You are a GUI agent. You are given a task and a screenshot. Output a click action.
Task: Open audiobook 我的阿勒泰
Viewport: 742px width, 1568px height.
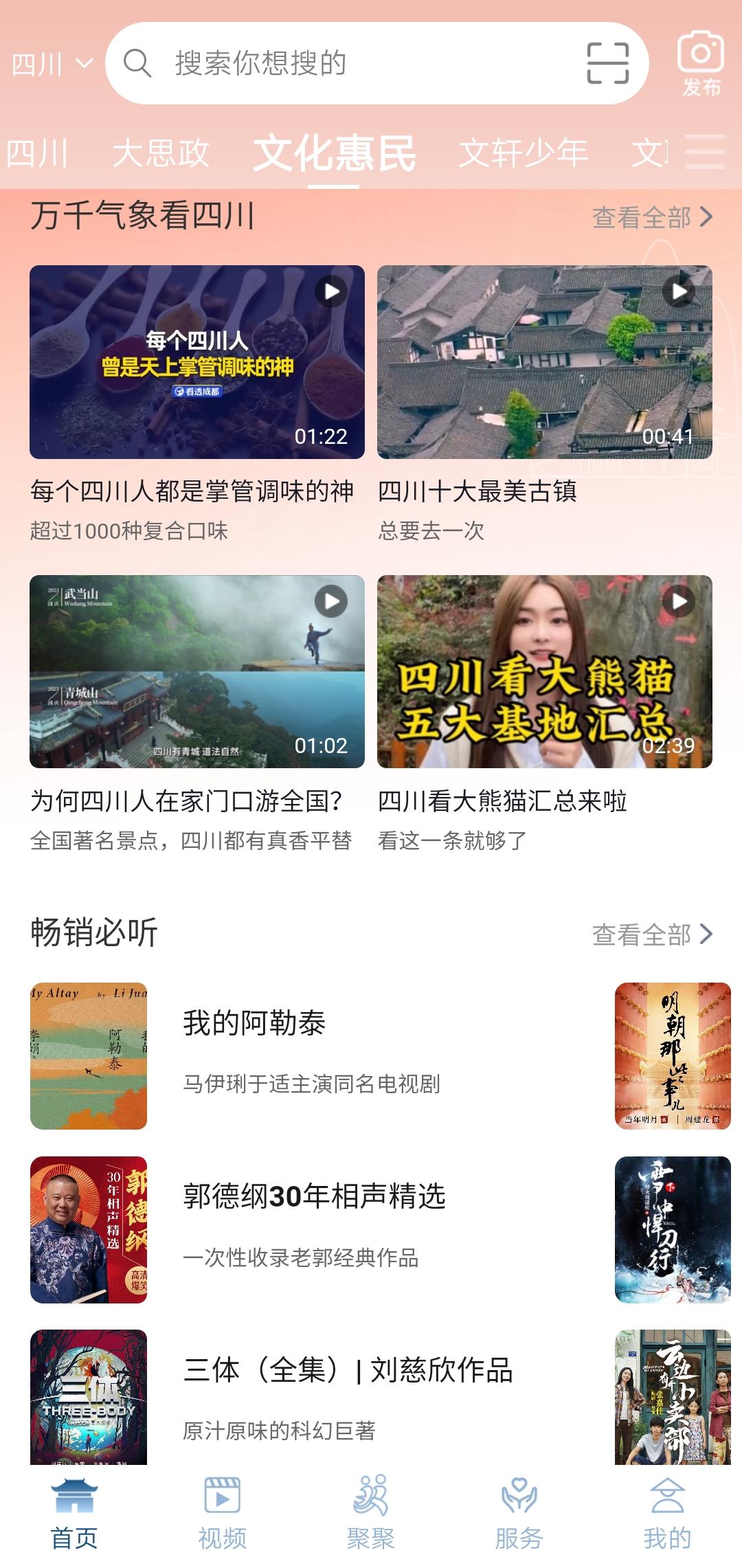pyautogui.click(x=254, y=1024)
